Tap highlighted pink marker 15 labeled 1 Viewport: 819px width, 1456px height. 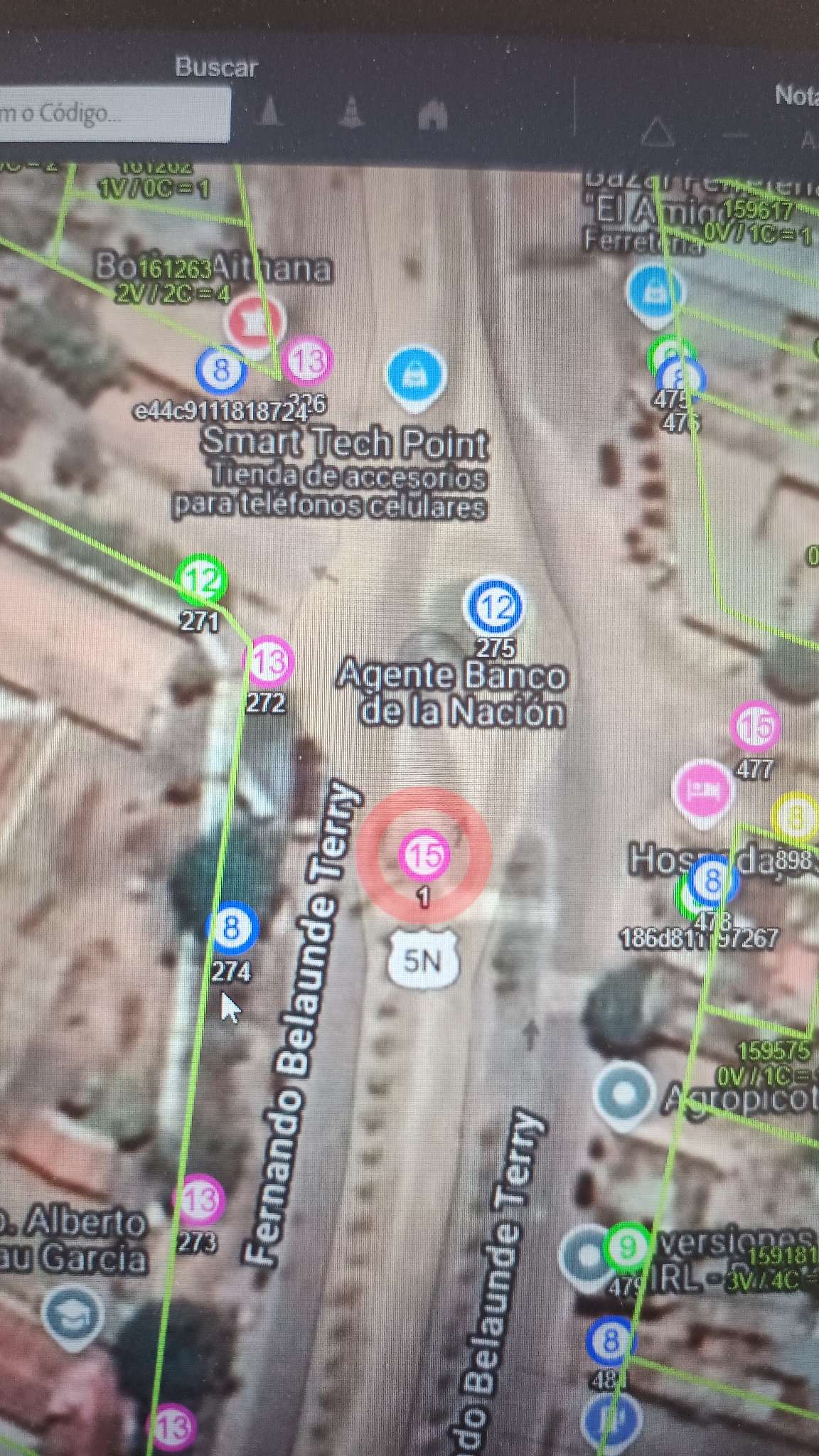click(424, 855)
